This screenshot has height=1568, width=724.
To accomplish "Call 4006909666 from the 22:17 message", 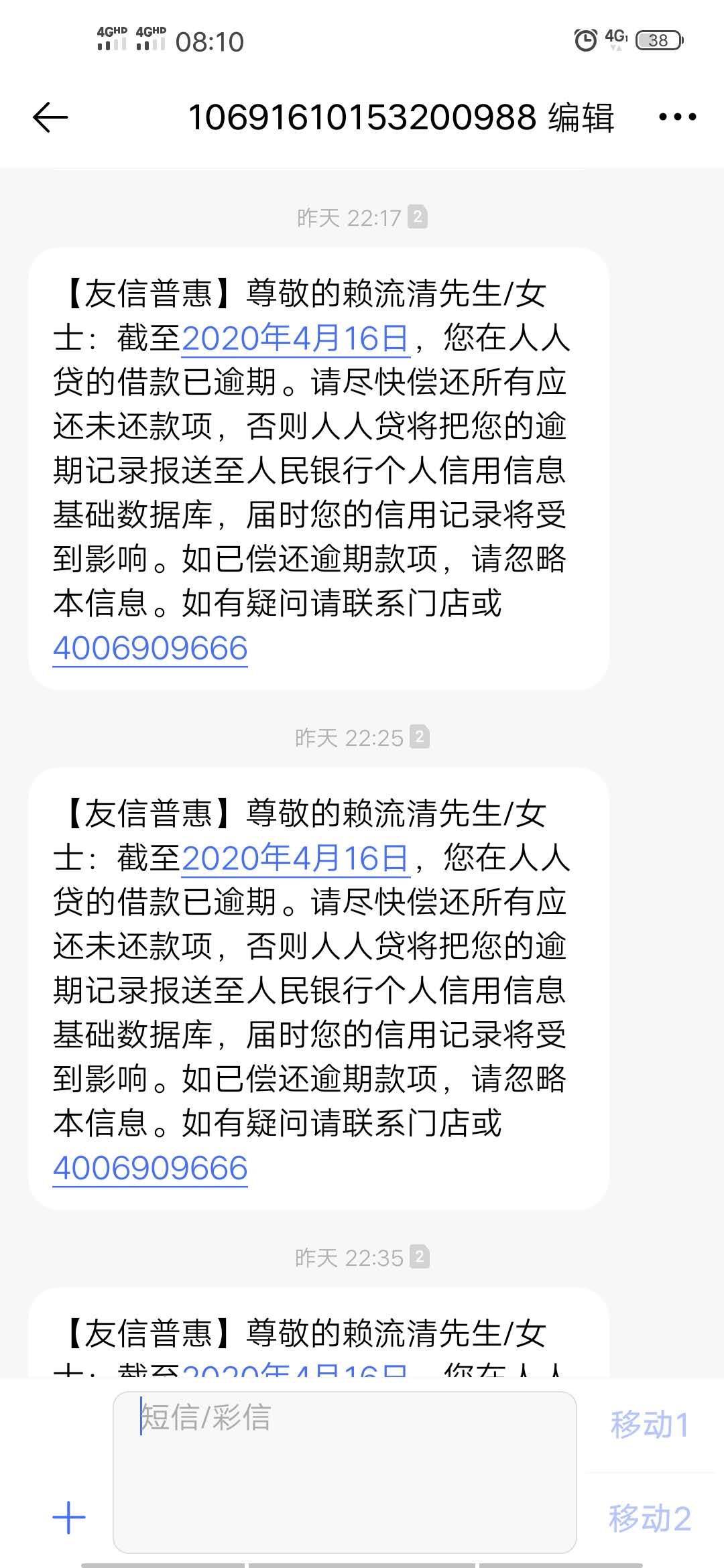I will pyautogui.click(x=150, y=648).
